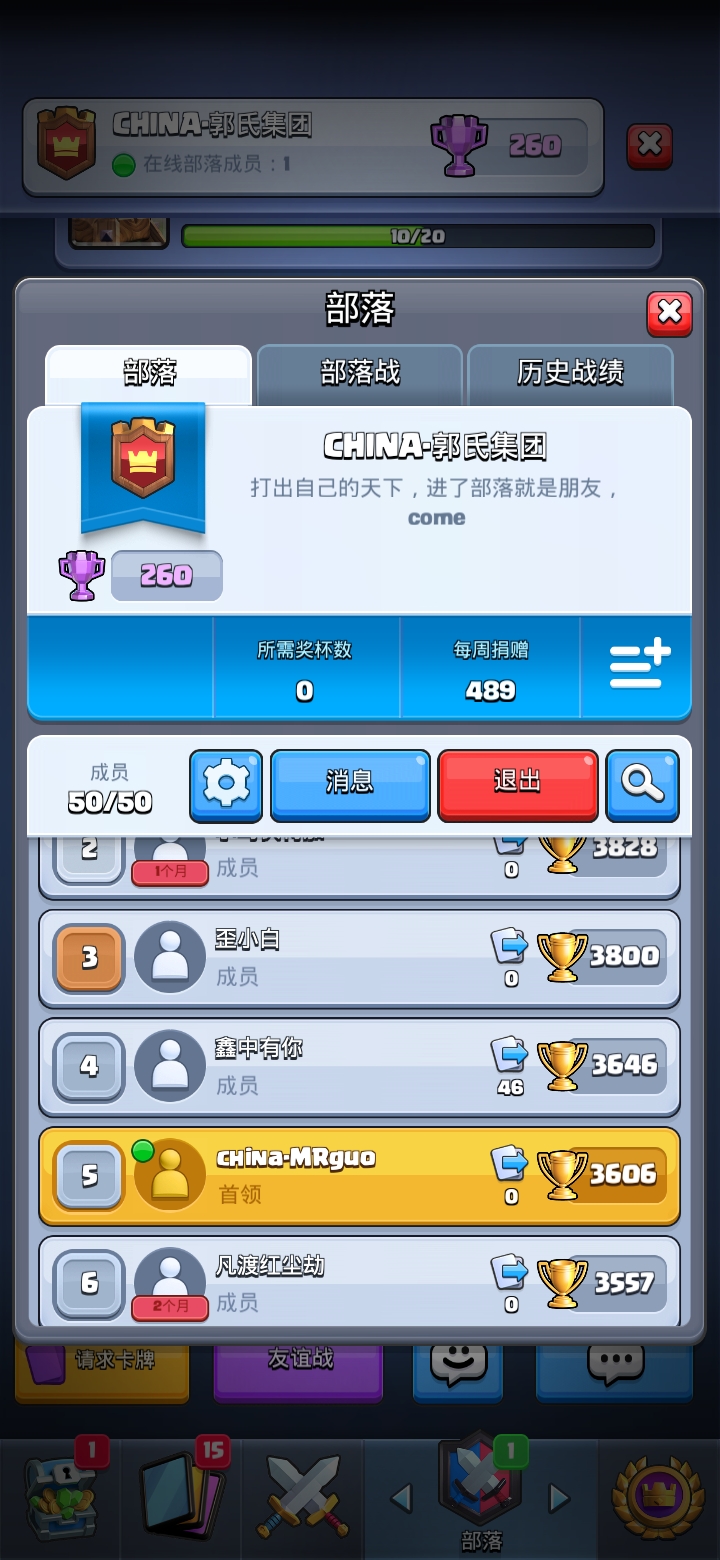Open the list-plus icon beside 每周捐赠
Screen dimensions: 720x1560
click(638, 667)
